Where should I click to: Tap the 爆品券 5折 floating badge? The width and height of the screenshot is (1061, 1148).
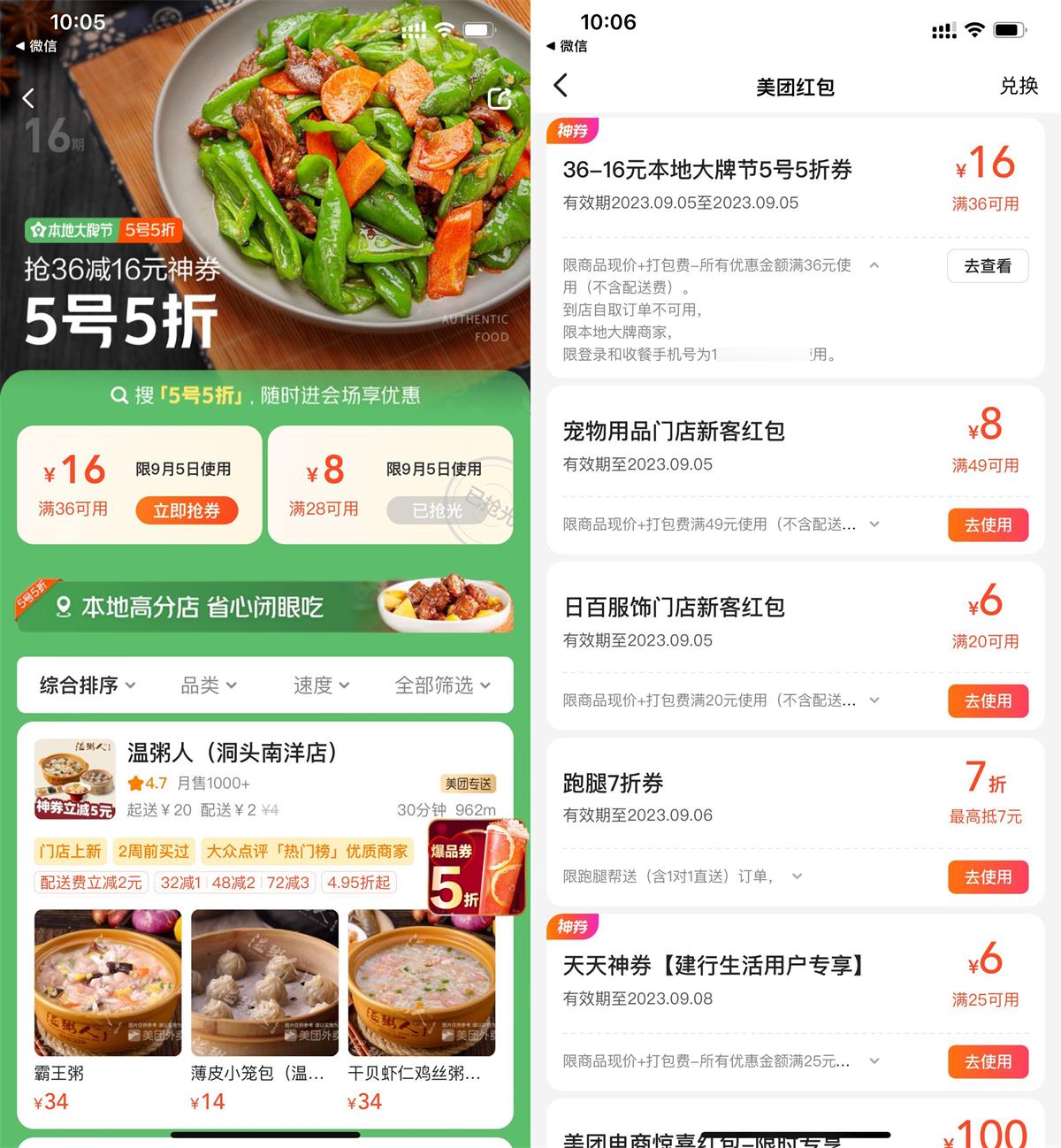[x=477, y=869]
